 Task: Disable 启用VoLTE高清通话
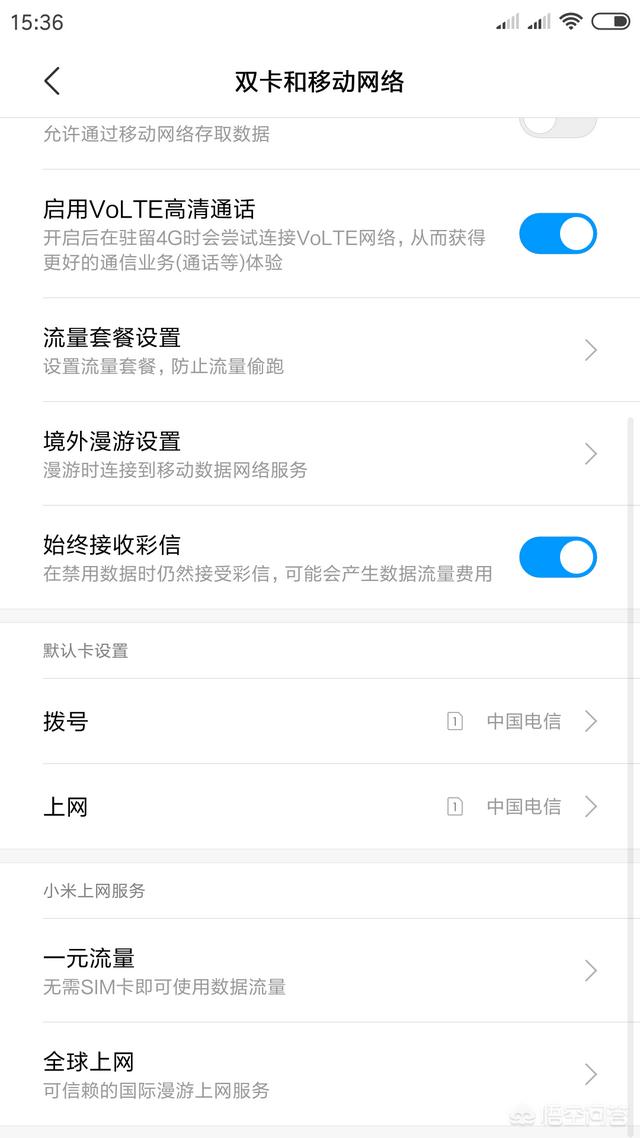[557, 234]
